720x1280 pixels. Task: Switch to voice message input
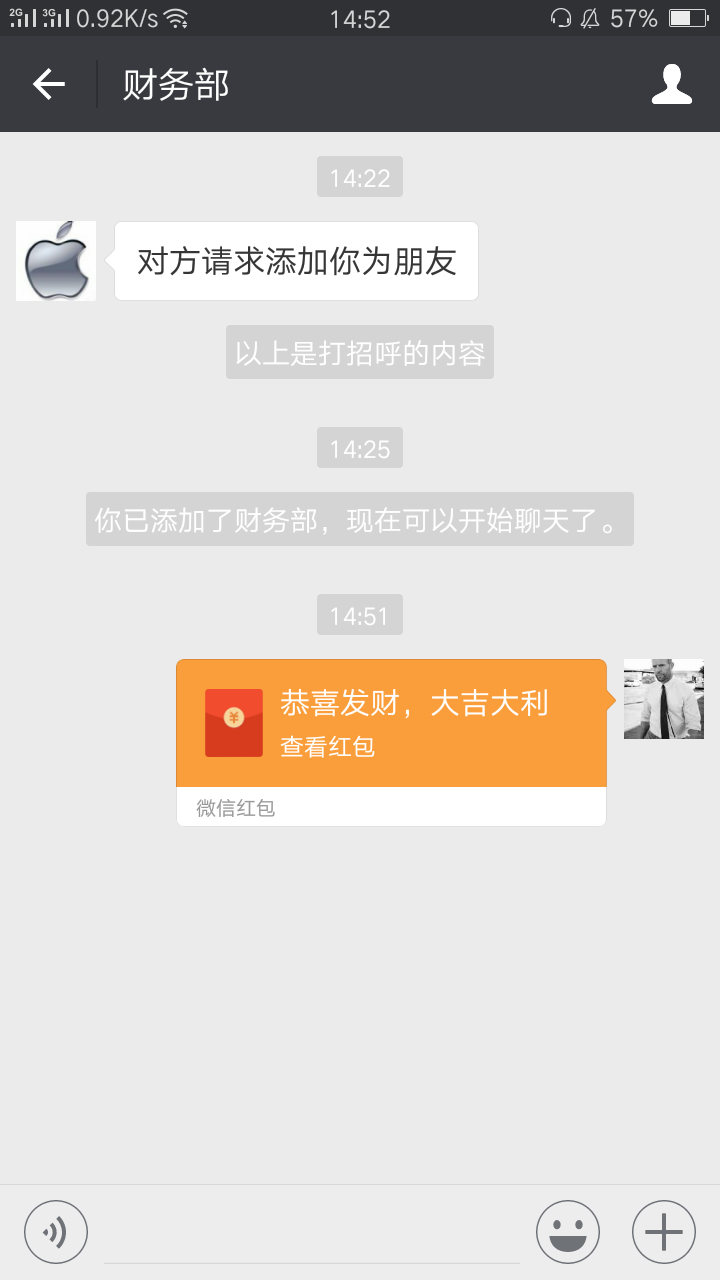coord(56,1232)
